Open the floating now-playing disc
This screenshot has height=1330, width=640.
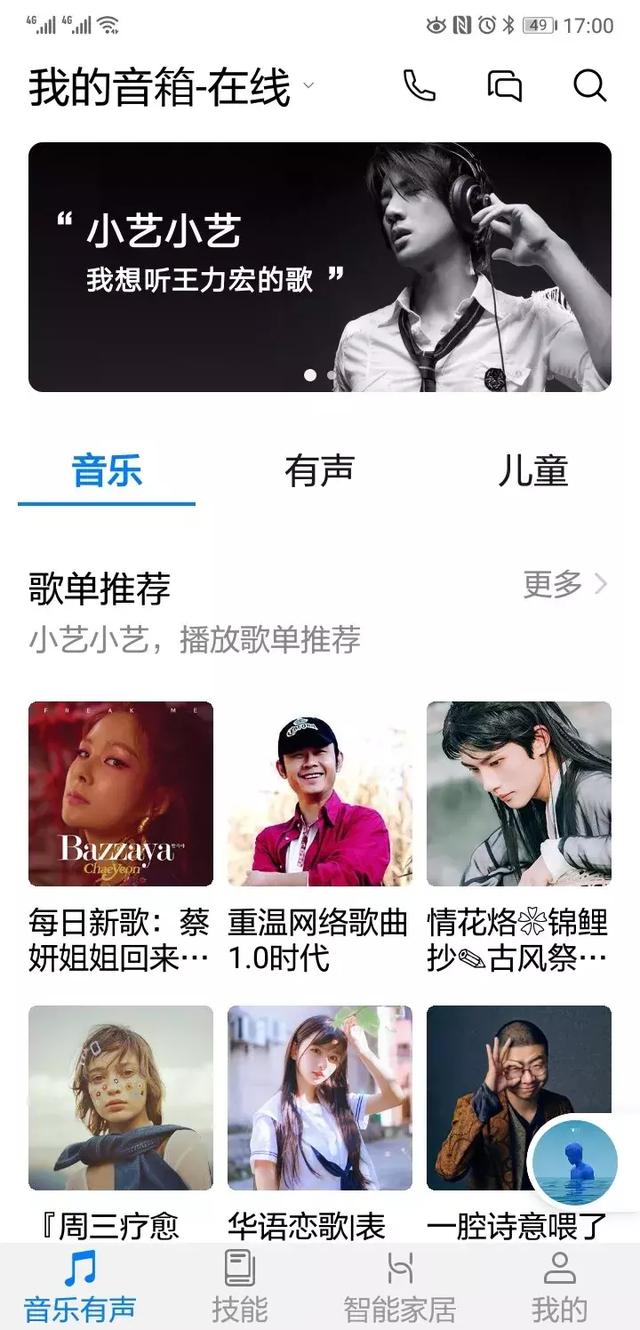[575, 1162]
